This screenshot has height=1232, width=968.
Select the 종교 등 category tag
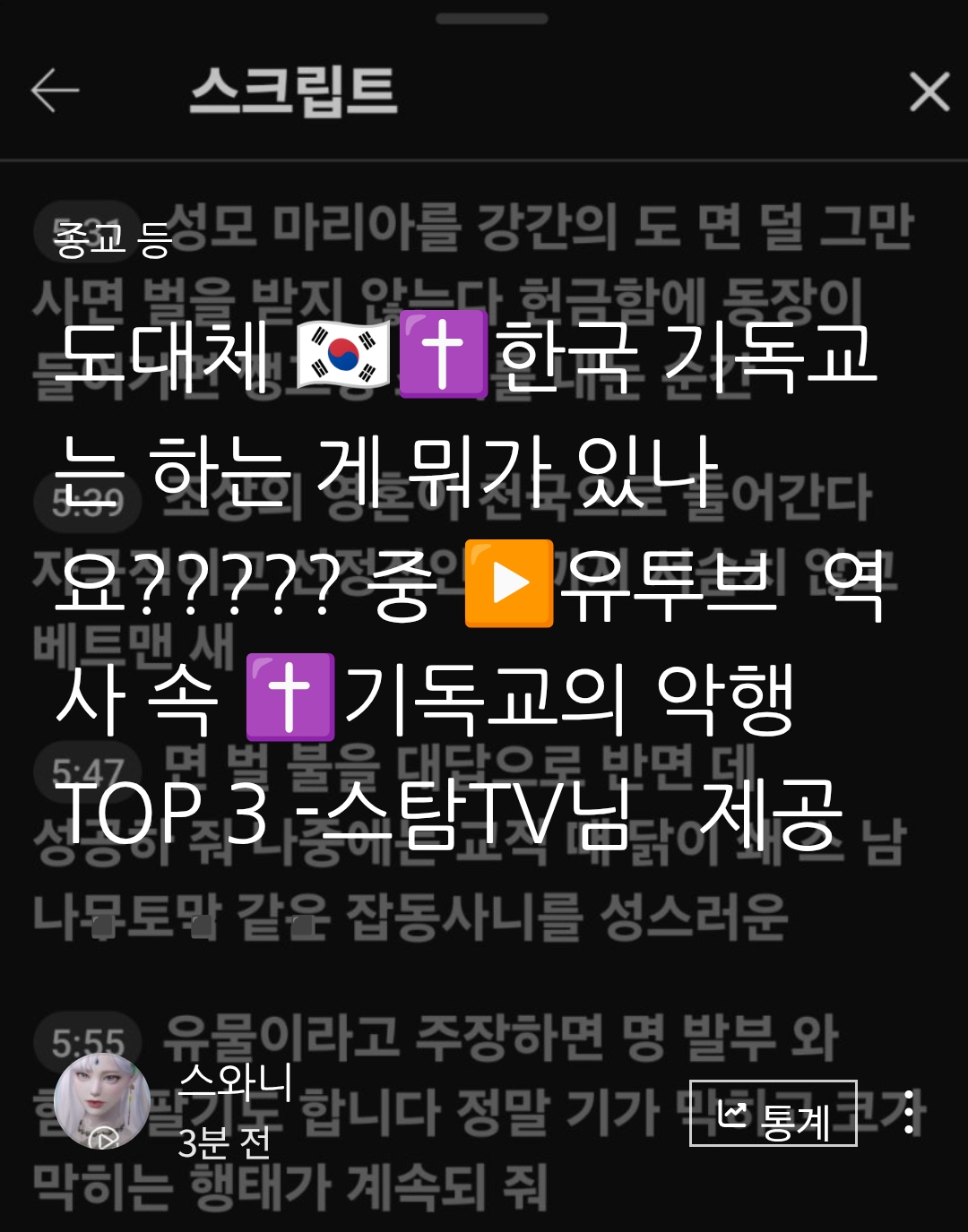coord(113,239)
